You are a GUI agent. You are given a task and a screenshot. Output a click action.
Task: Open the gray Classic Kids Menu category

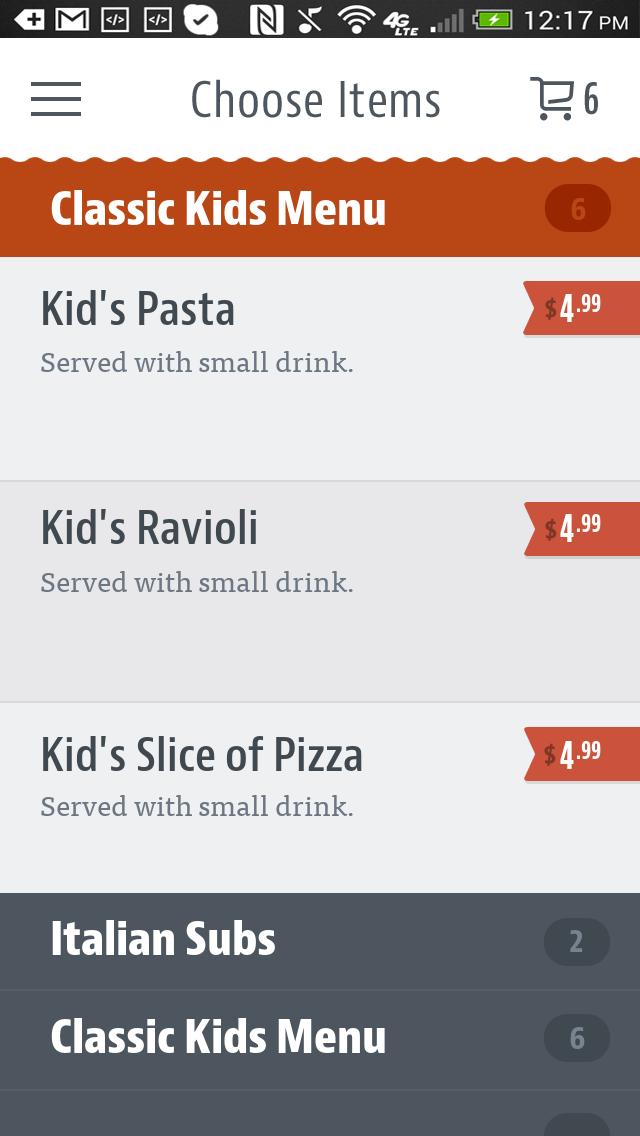pos(320,1039)
